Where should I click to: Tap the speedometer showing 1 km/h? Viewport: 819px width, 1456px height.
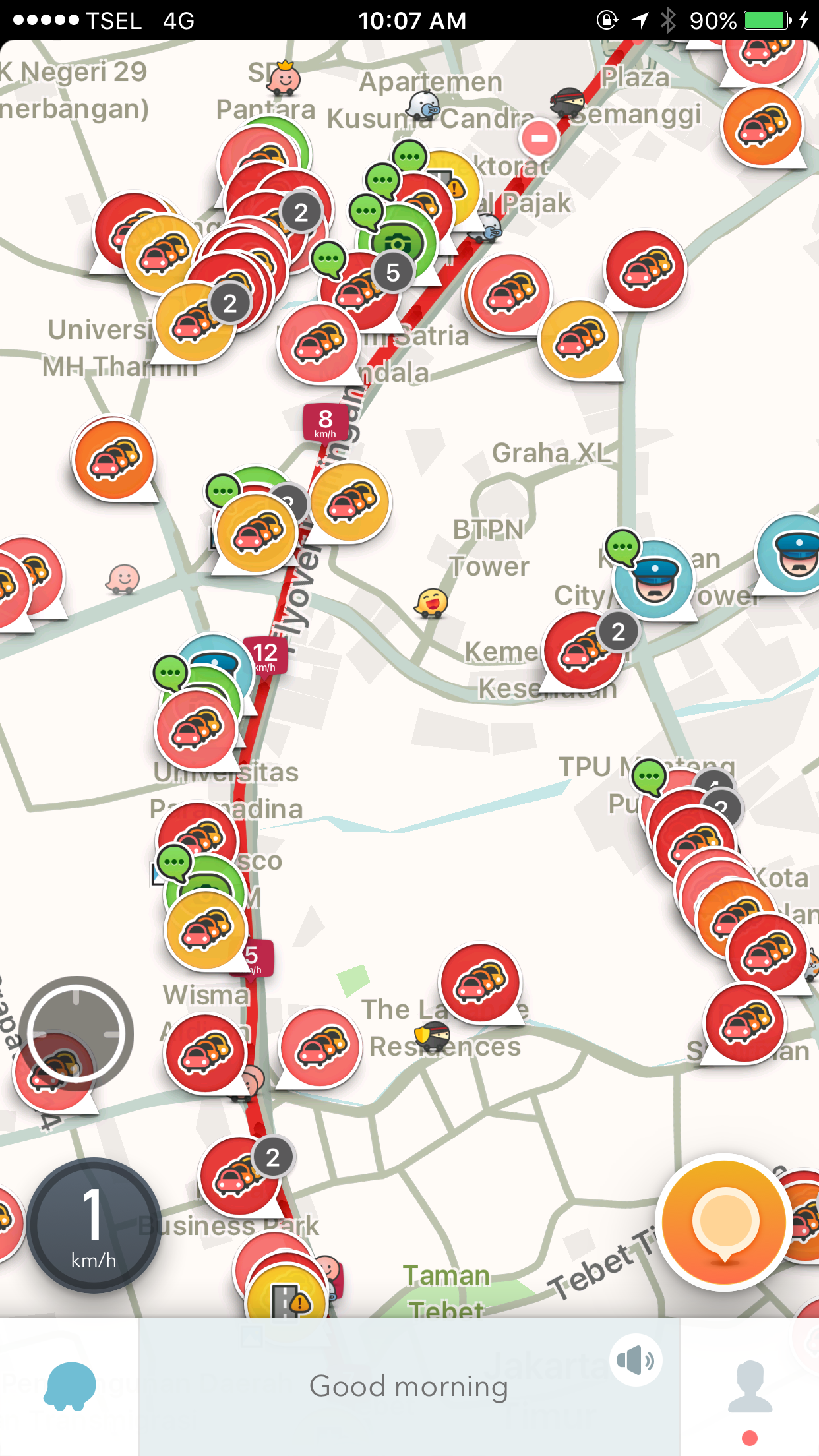tap(93, 1225)
